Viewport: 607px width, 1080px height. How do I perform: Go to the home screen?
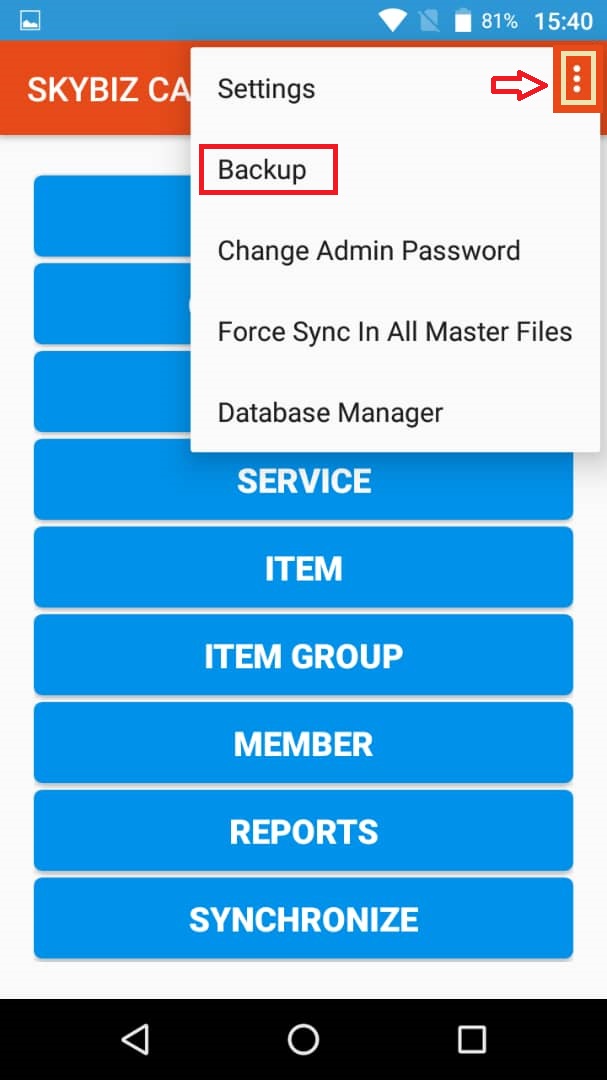(x=303, y=1039)
